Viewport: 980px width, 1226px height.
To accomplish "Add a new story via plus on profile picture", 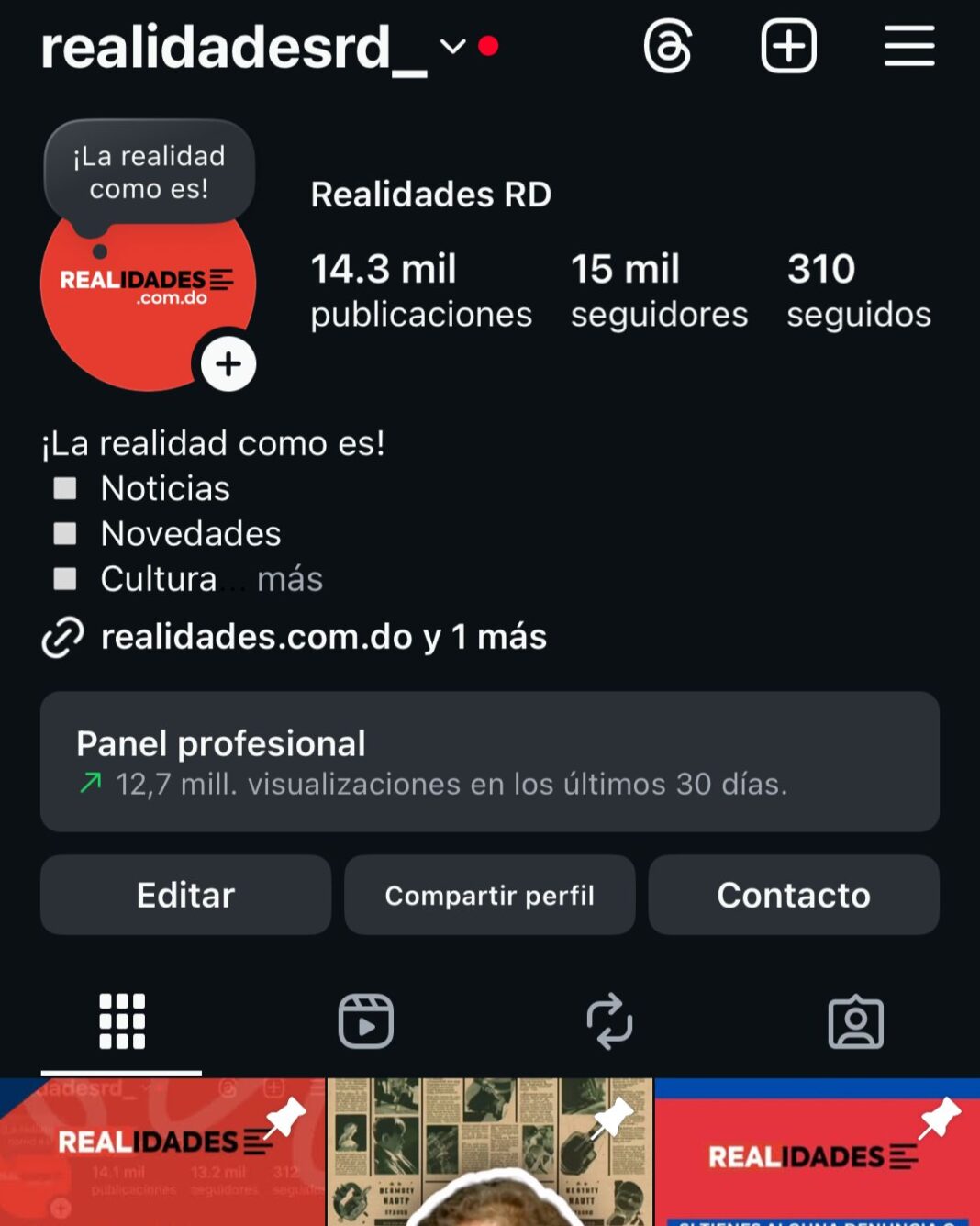I will pos(228,363).
